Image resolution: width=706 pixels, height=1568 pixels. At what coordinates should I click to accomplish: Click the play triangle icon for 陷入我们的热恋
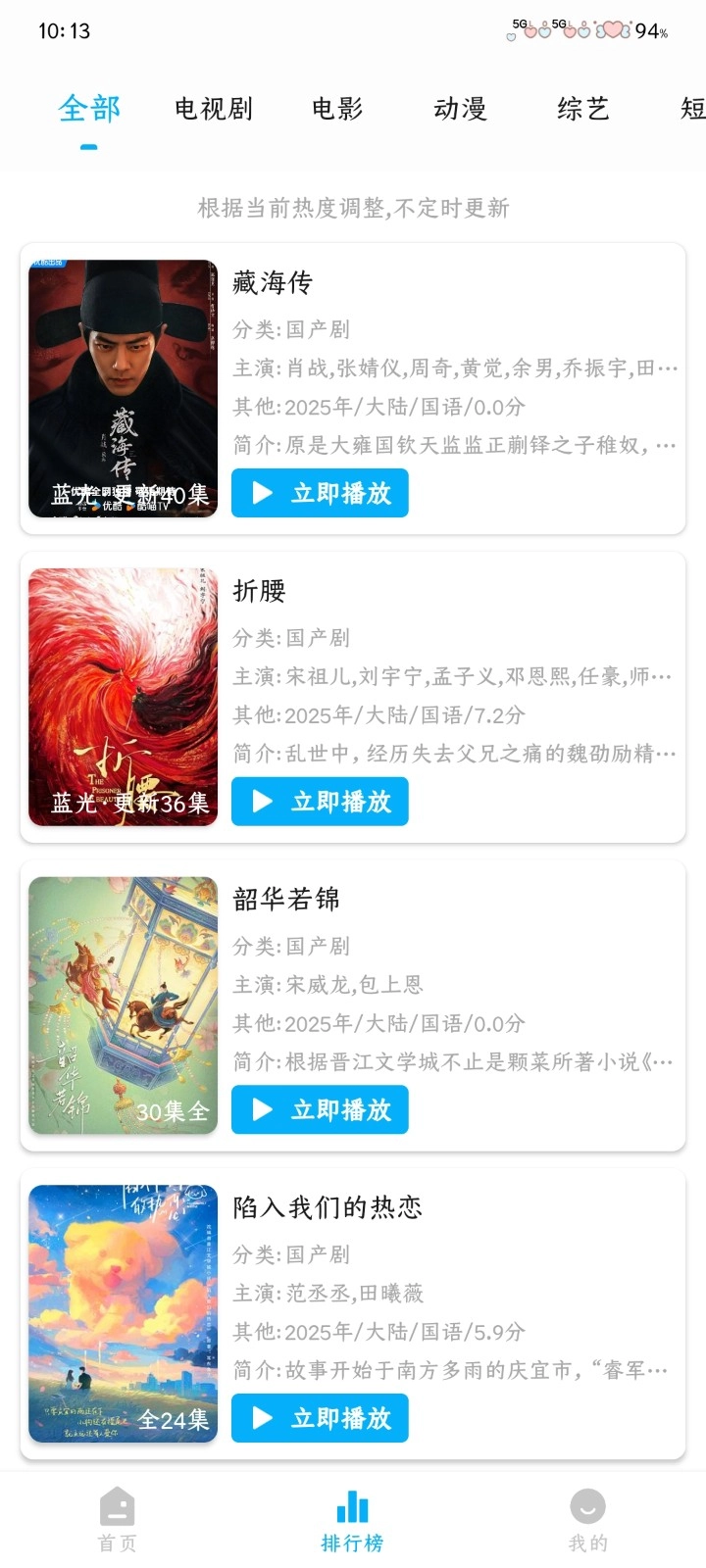259,1418
